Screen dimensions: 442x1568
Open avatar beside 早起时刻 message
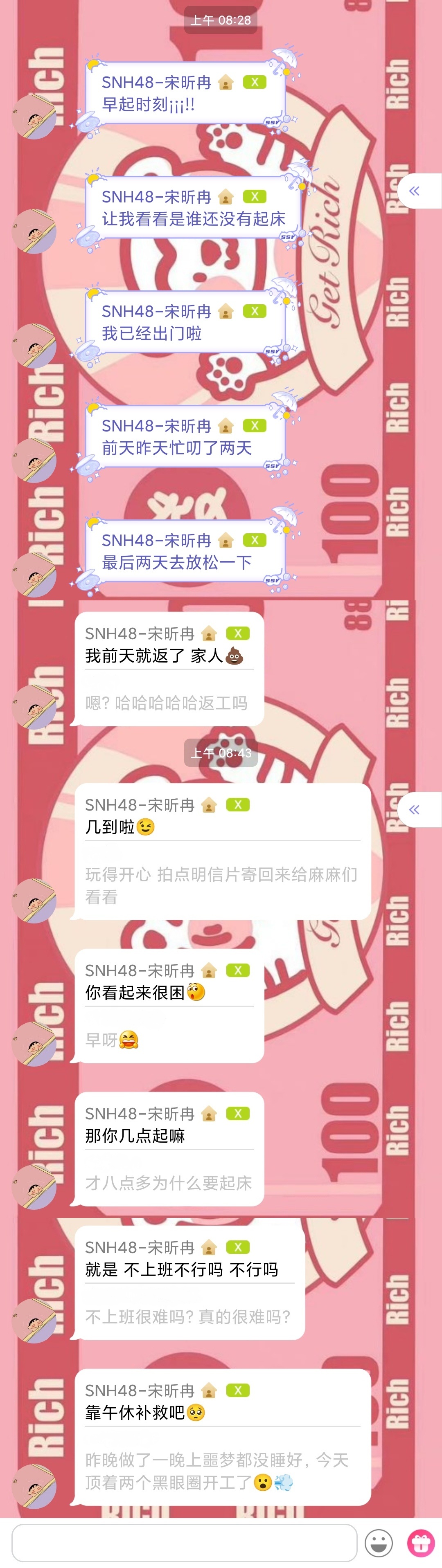34,117
